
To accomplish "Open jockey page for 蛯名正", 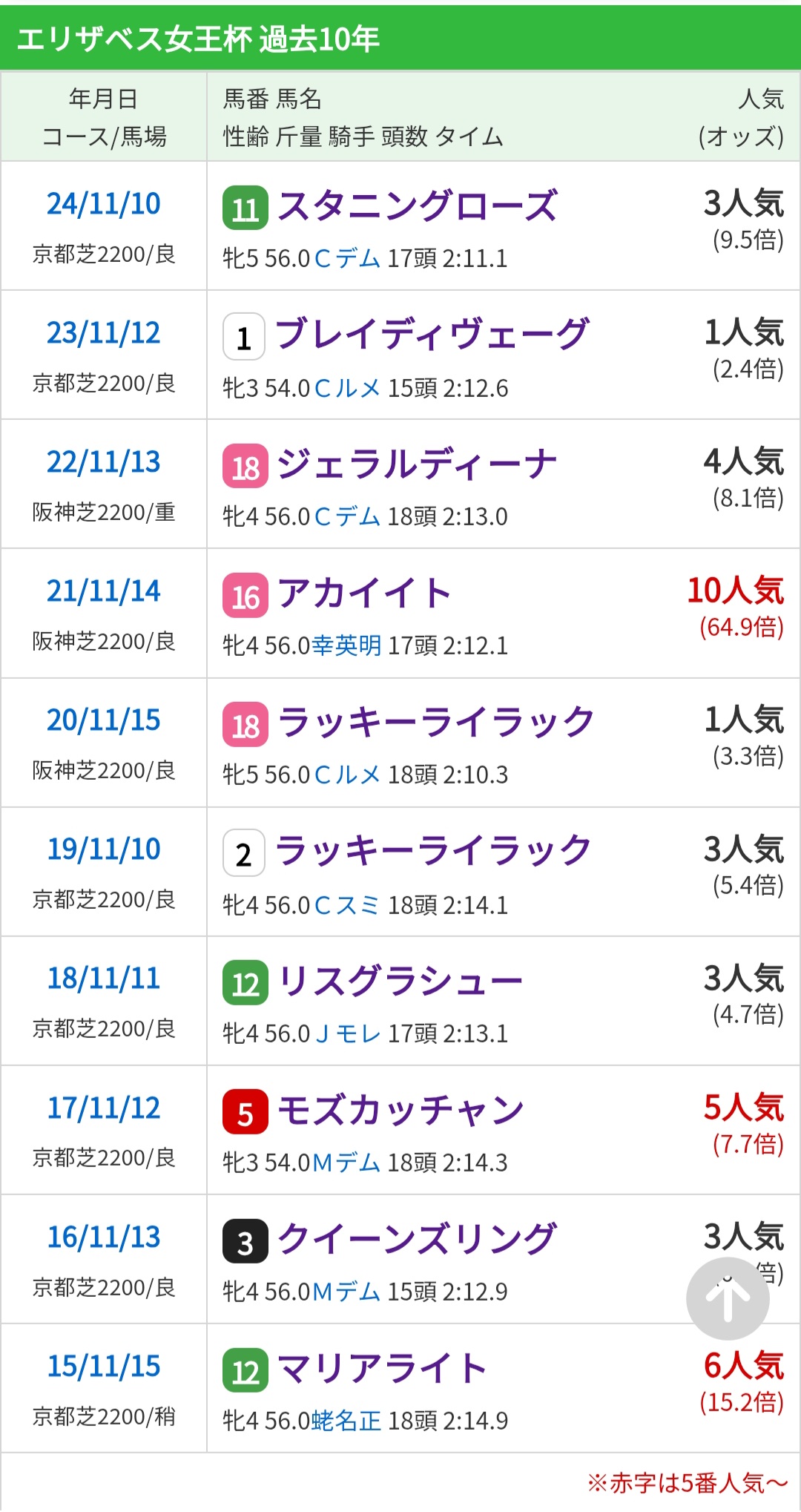I will tap(346, 1421).
